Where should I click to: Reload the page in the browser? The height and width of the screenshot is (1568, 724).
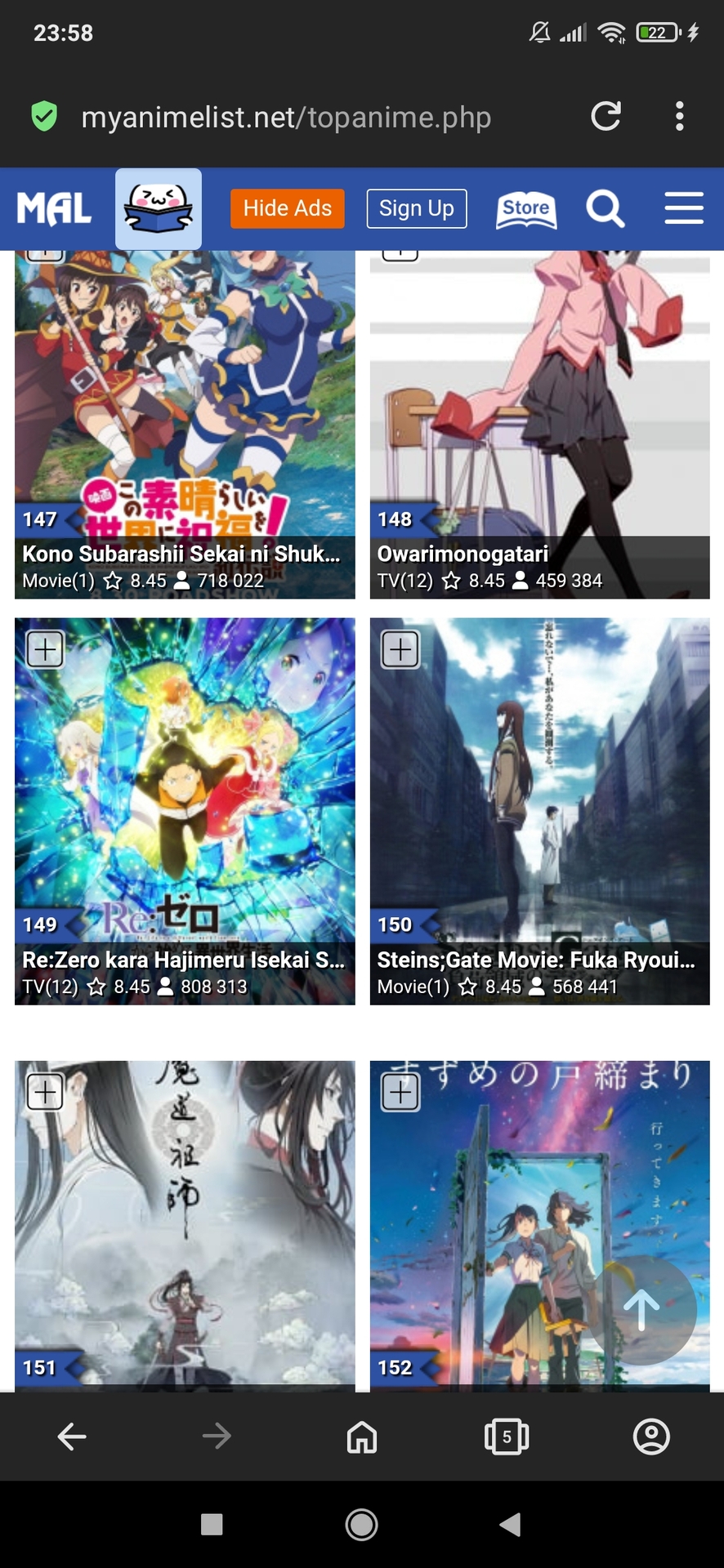606,117
